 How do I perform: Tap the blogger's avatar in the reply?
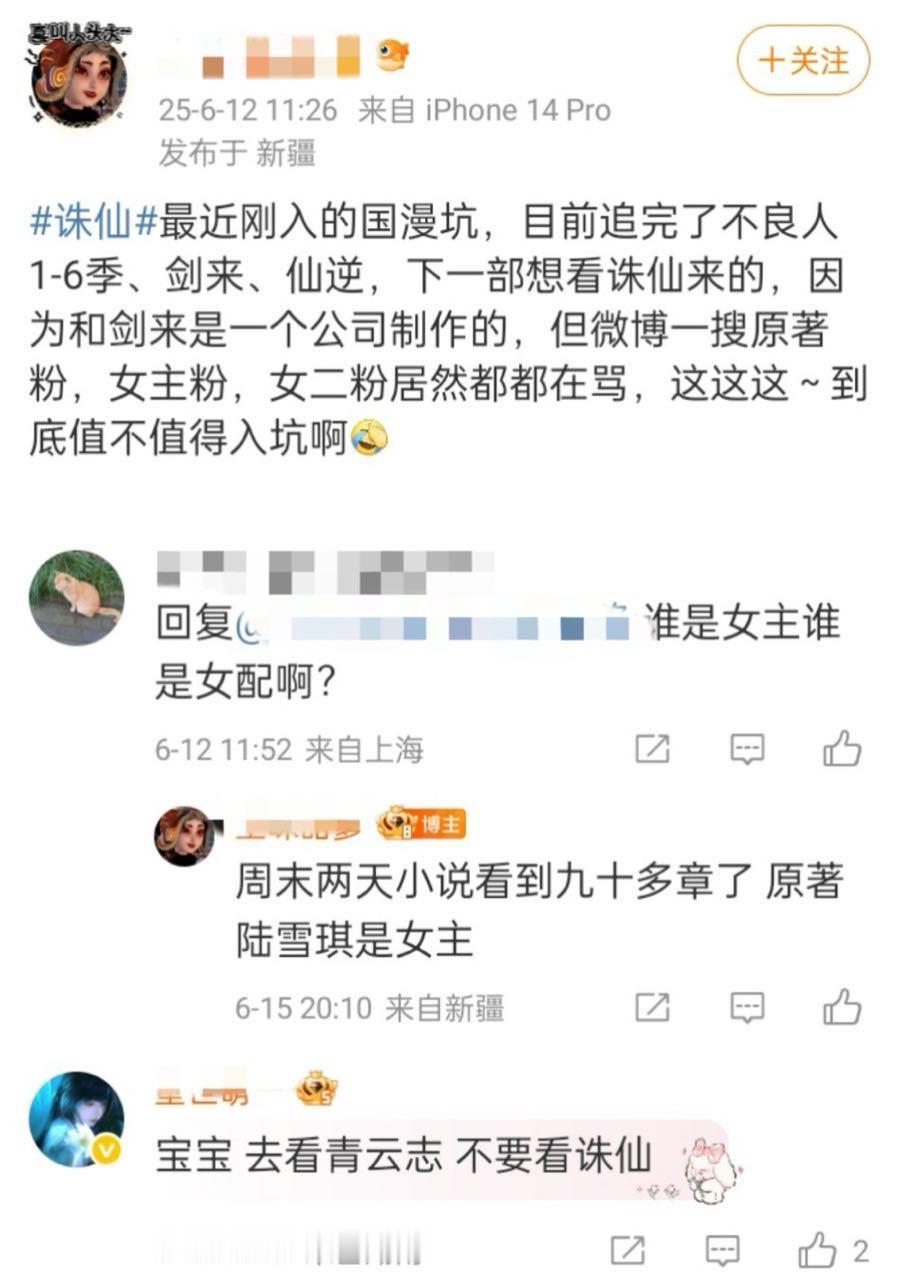[x=185, y=832]
